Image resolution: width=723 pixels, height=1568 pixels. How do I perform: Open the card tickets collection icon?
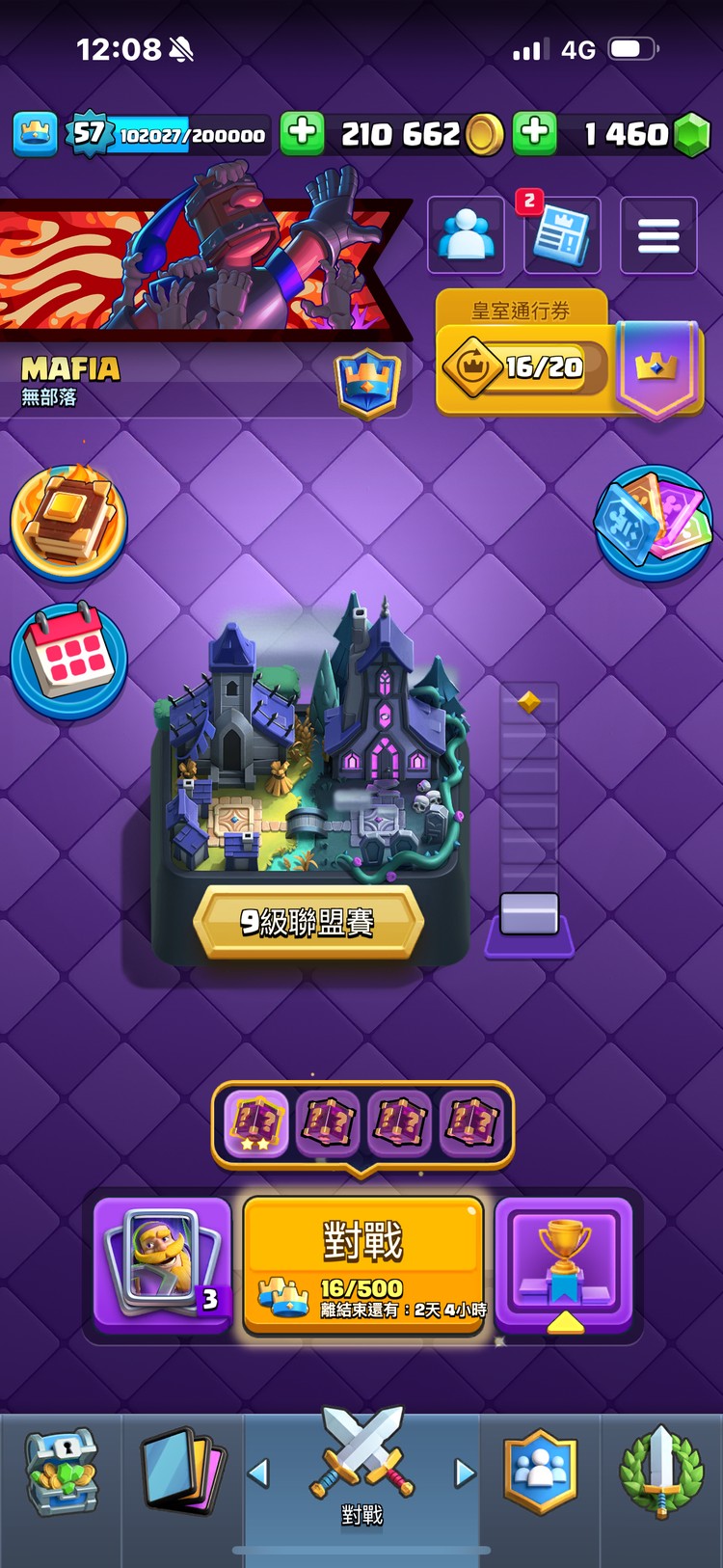pyautogui.click(x=654, y=523)
